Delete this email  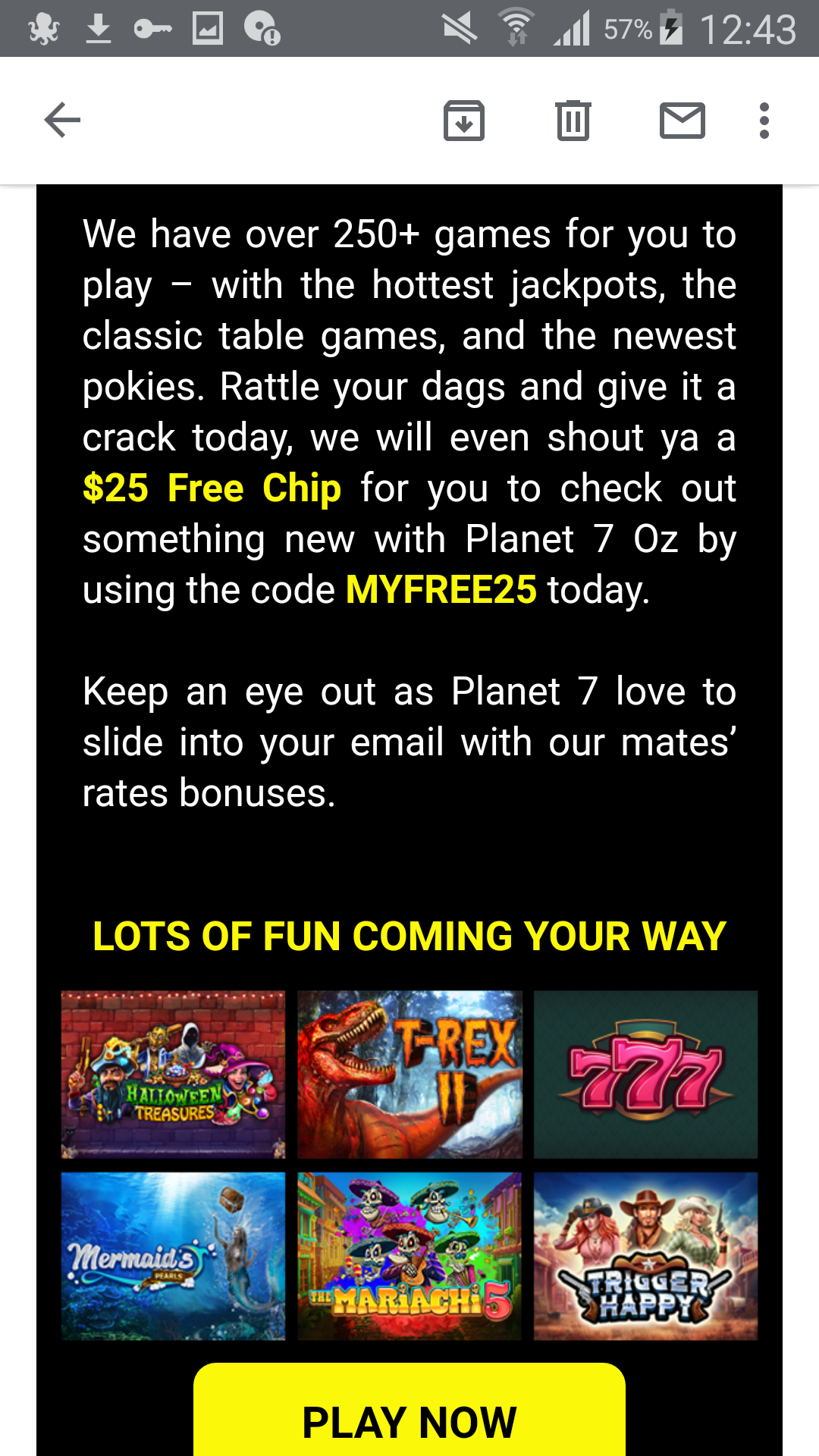(x=573, y=121)
